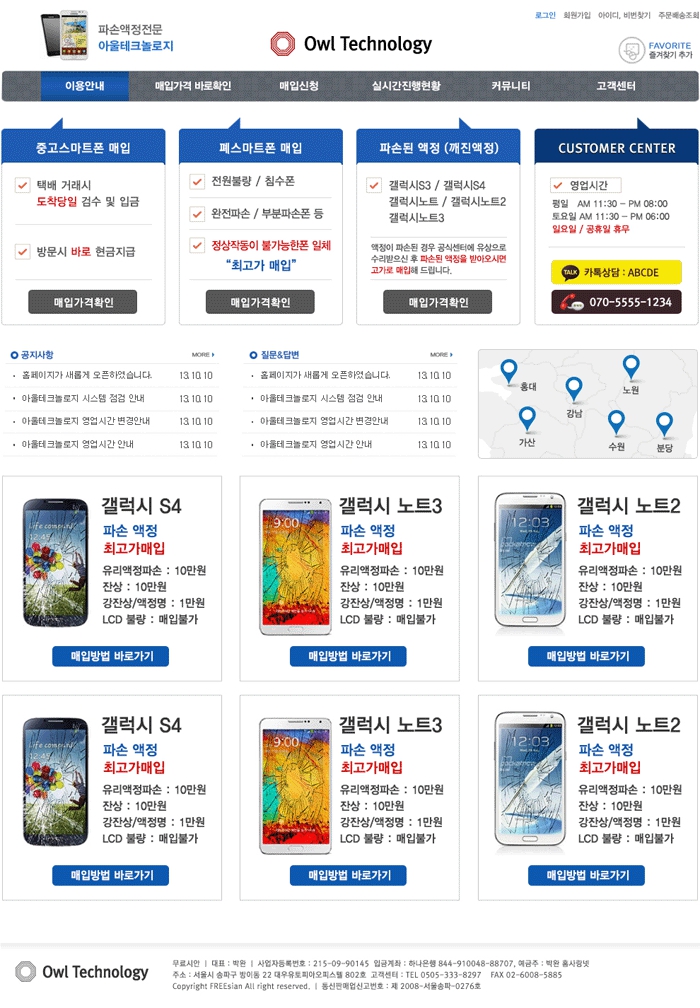The height and width of the screenshot is (1008, 700).
Task: Start 카톡상담 KakaoTalk consultation
Action: pyautogui.click(x=616, y=272)
